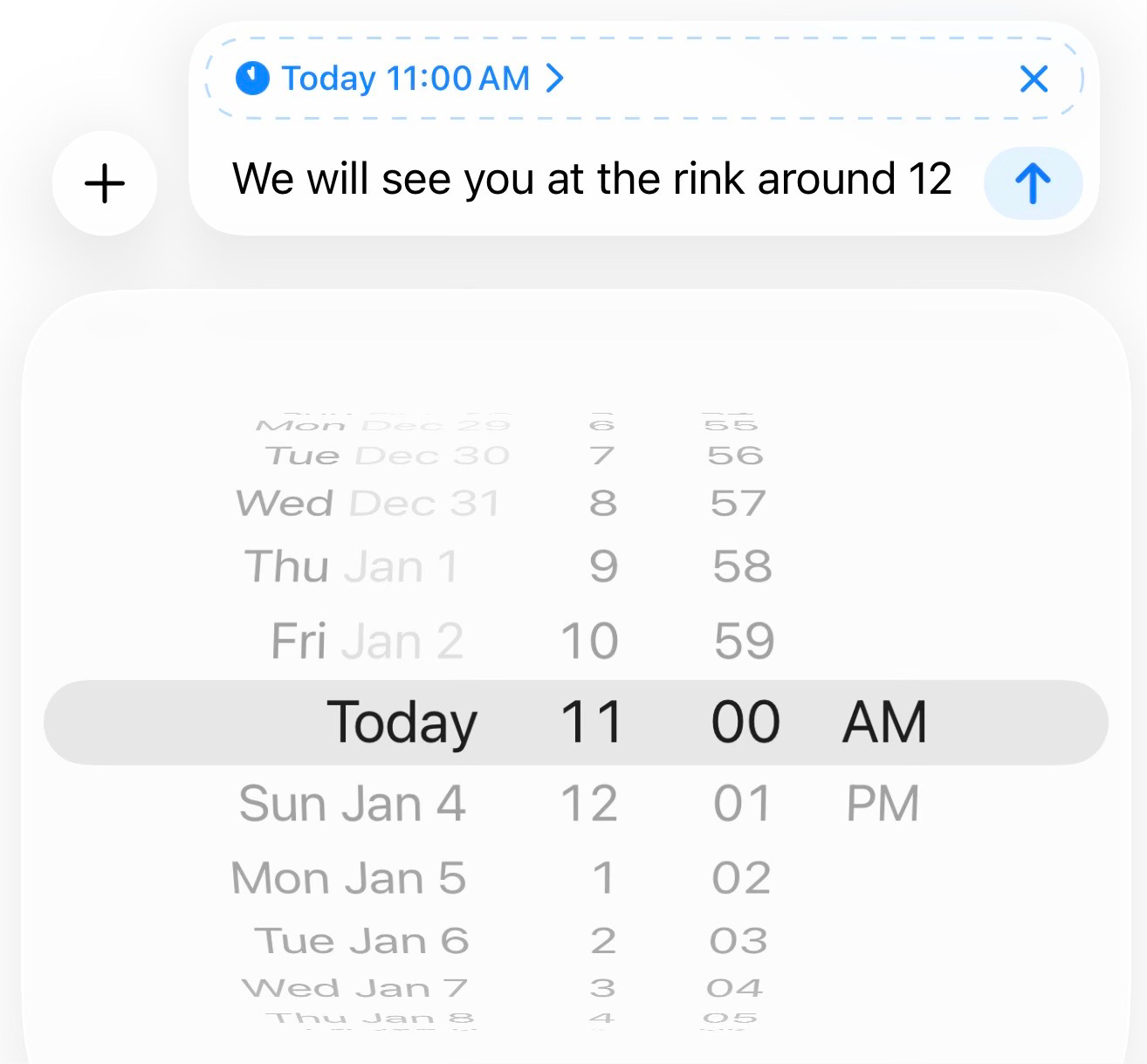Pick Mon Jan 5 as the date
Viewport: 1147px width, 1064px height.
(x=348, y=878)
